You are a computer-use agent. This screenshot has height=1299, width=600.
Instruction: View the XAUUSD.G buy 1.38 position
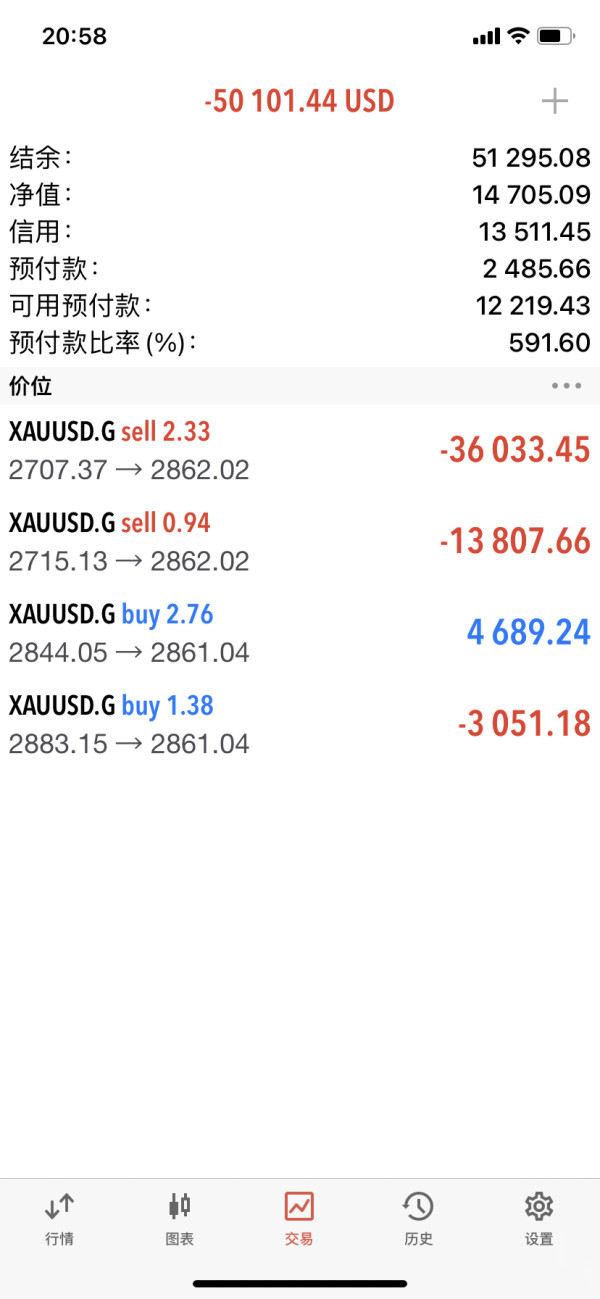pyautogui.click(x=300, y=724)
